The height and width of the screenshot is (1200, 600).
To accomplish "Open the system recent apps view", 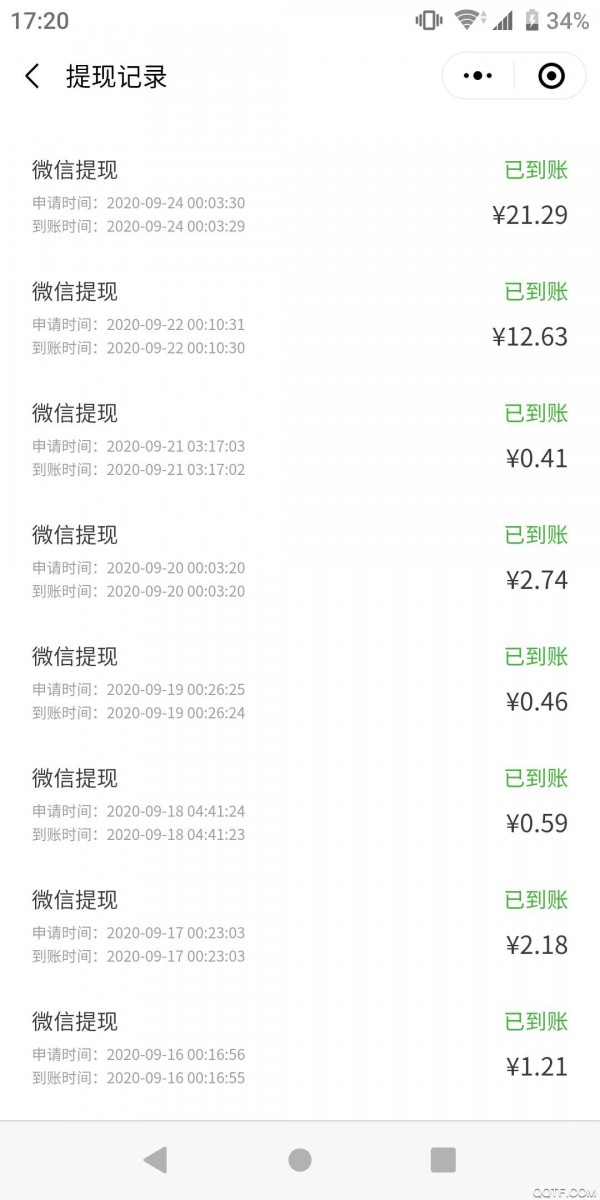I will [443, 1159].
